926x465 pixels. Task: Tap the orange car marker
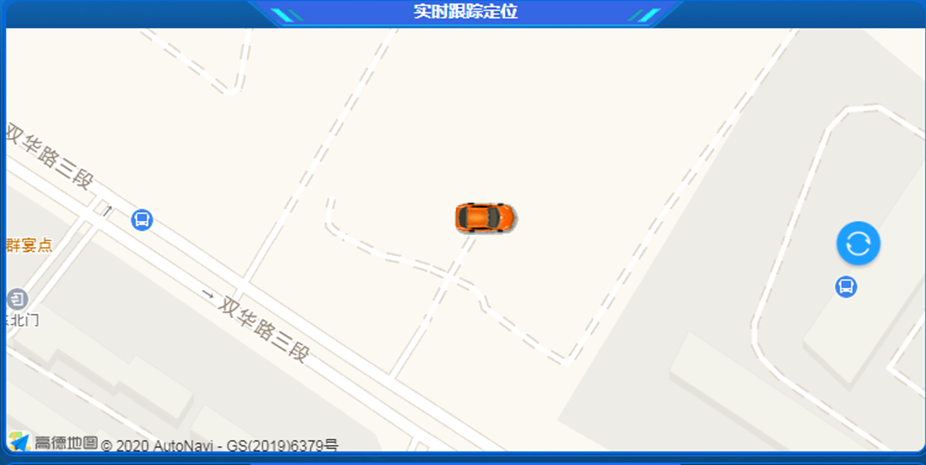485,217
